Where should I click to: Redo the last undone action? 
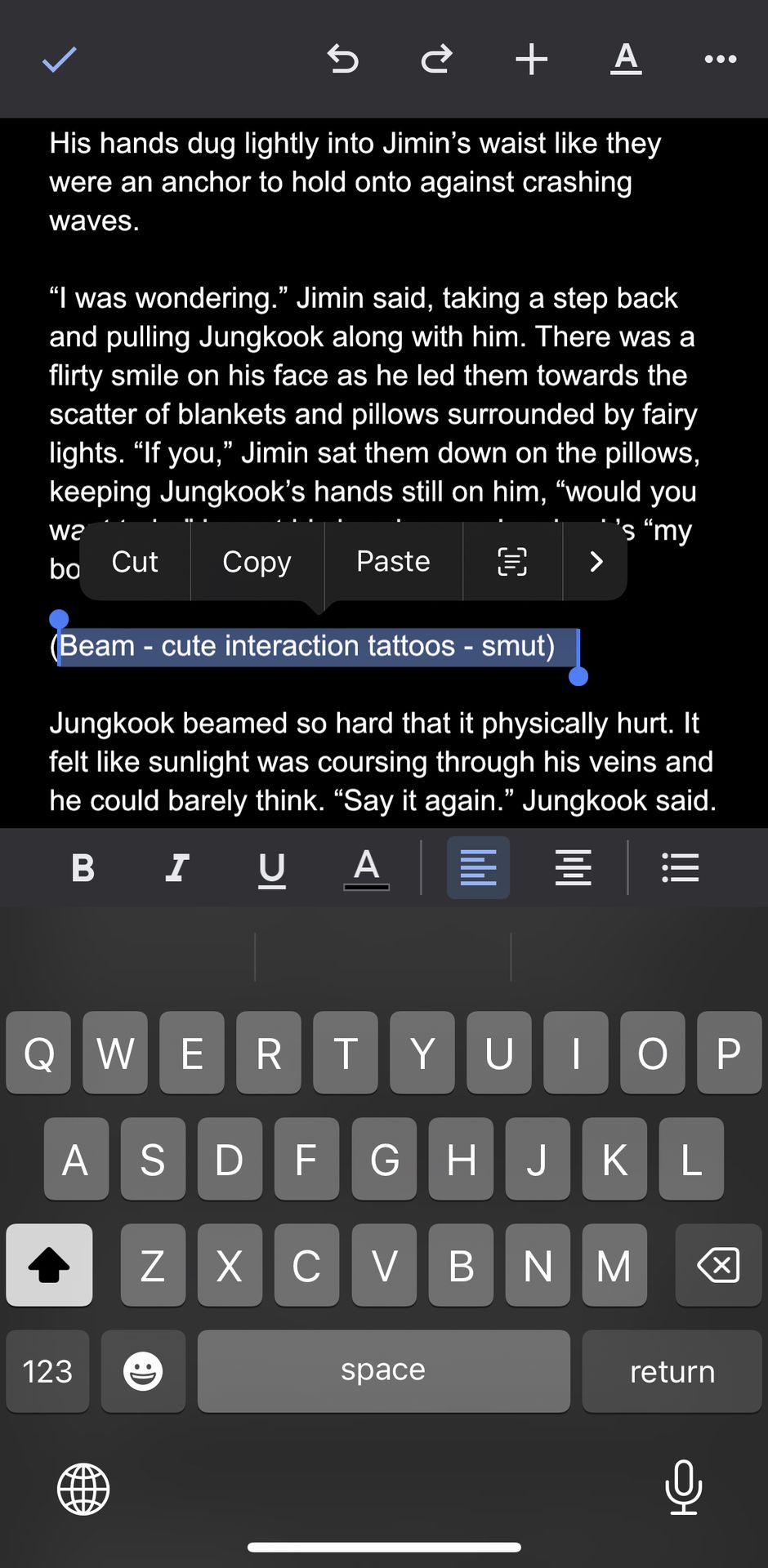pyautogui.click(x=437, y=60)
